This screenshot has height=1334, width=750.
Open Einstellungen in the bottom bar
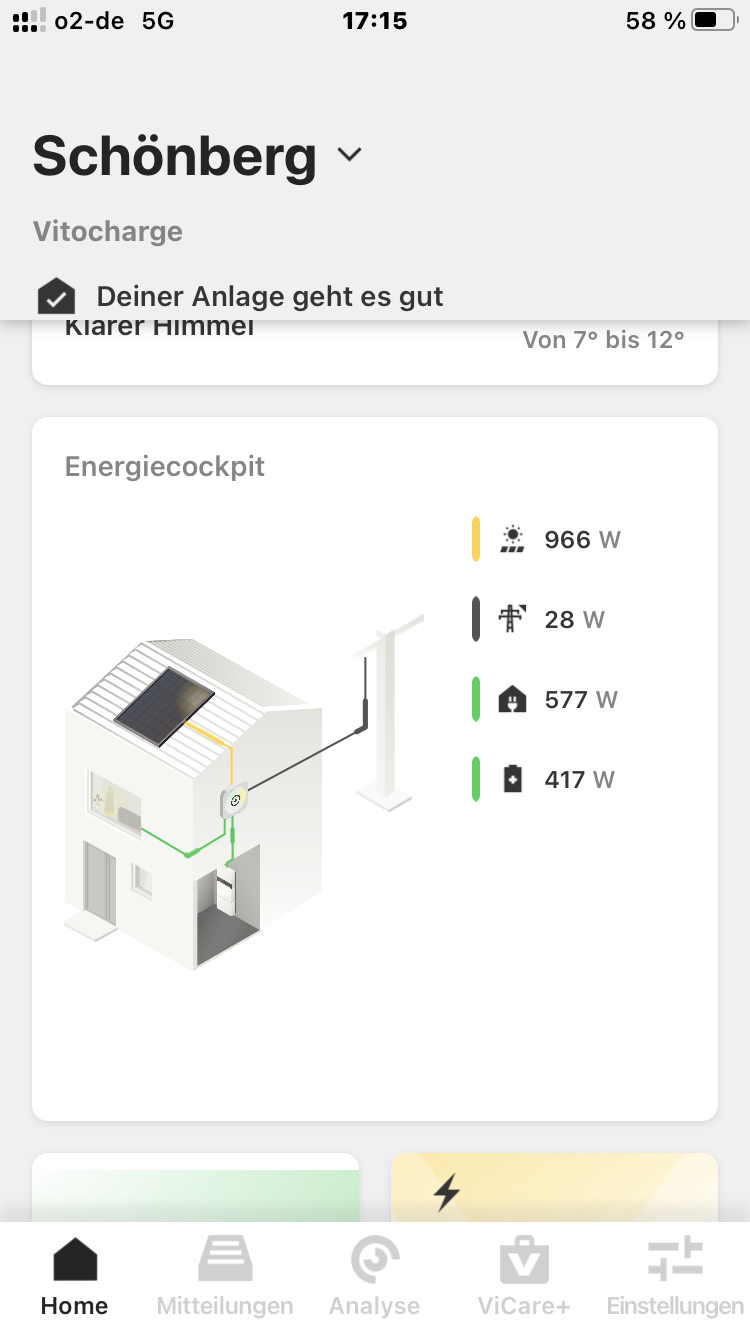click(x=674, y=1278)
